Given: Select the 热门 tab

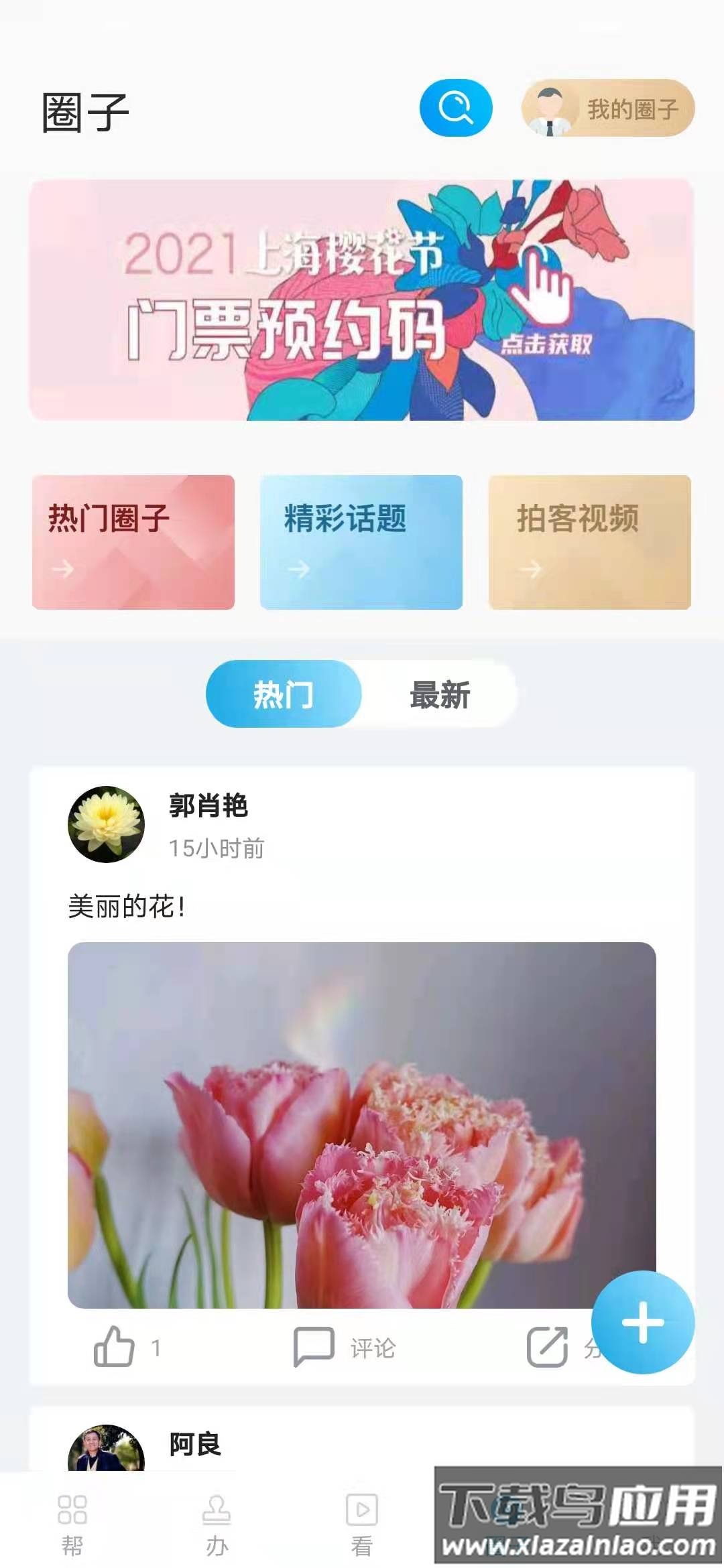Looking at the screenshot, I should pyautogui.click(x=284, y=696).
